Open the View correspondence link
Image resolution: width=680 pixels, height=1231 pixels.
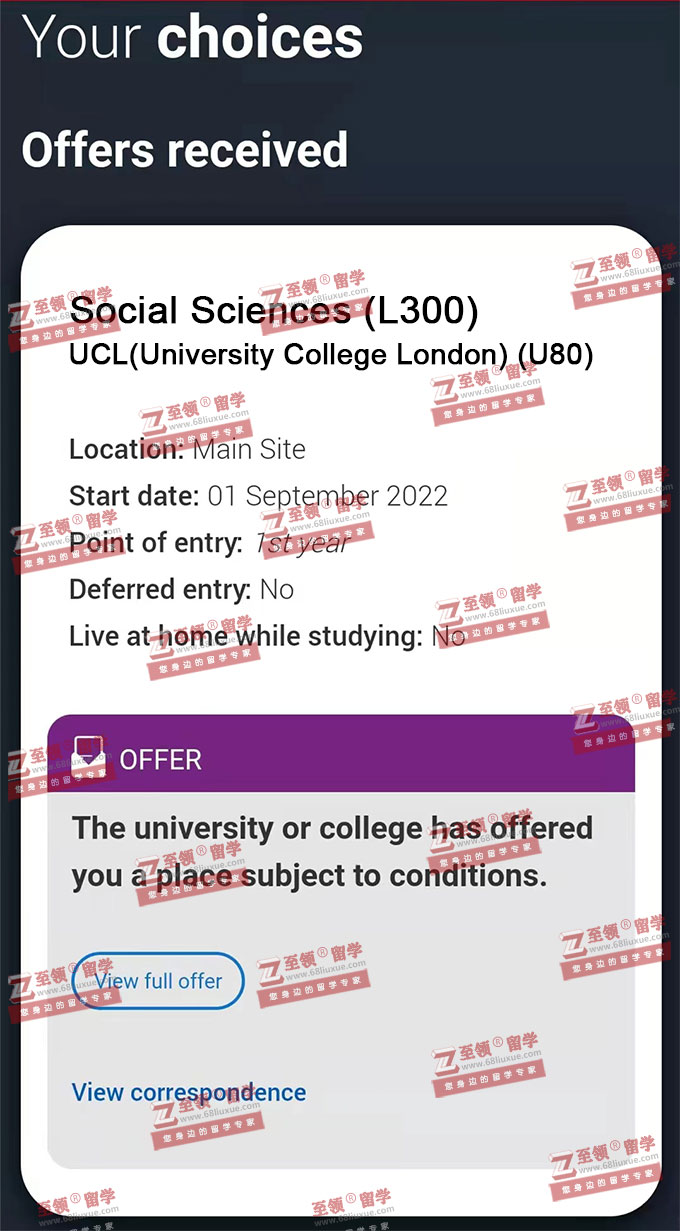click(x=189, y=1092)
